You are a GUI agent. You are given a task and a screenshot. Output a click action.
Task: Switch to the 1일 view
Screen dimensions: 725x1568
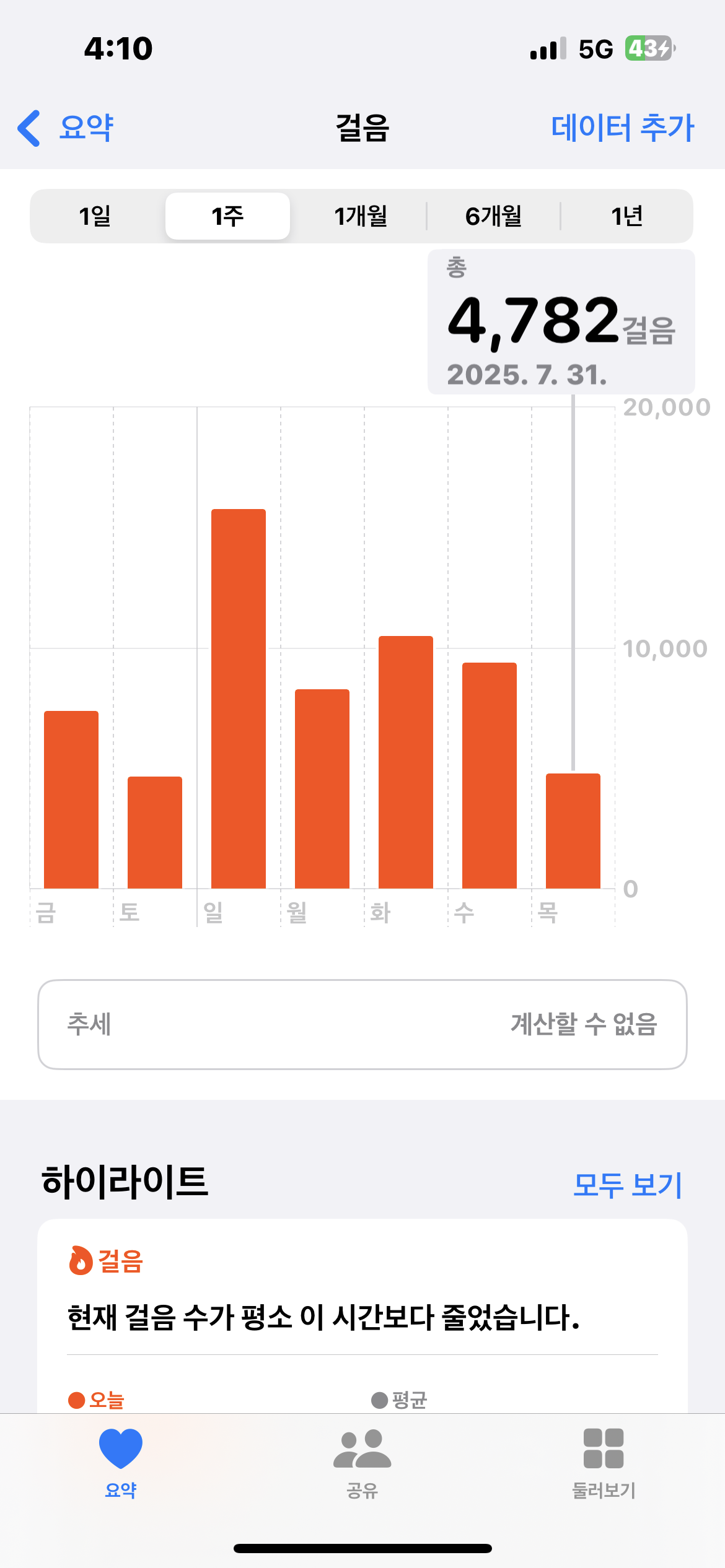pos(95,216)
